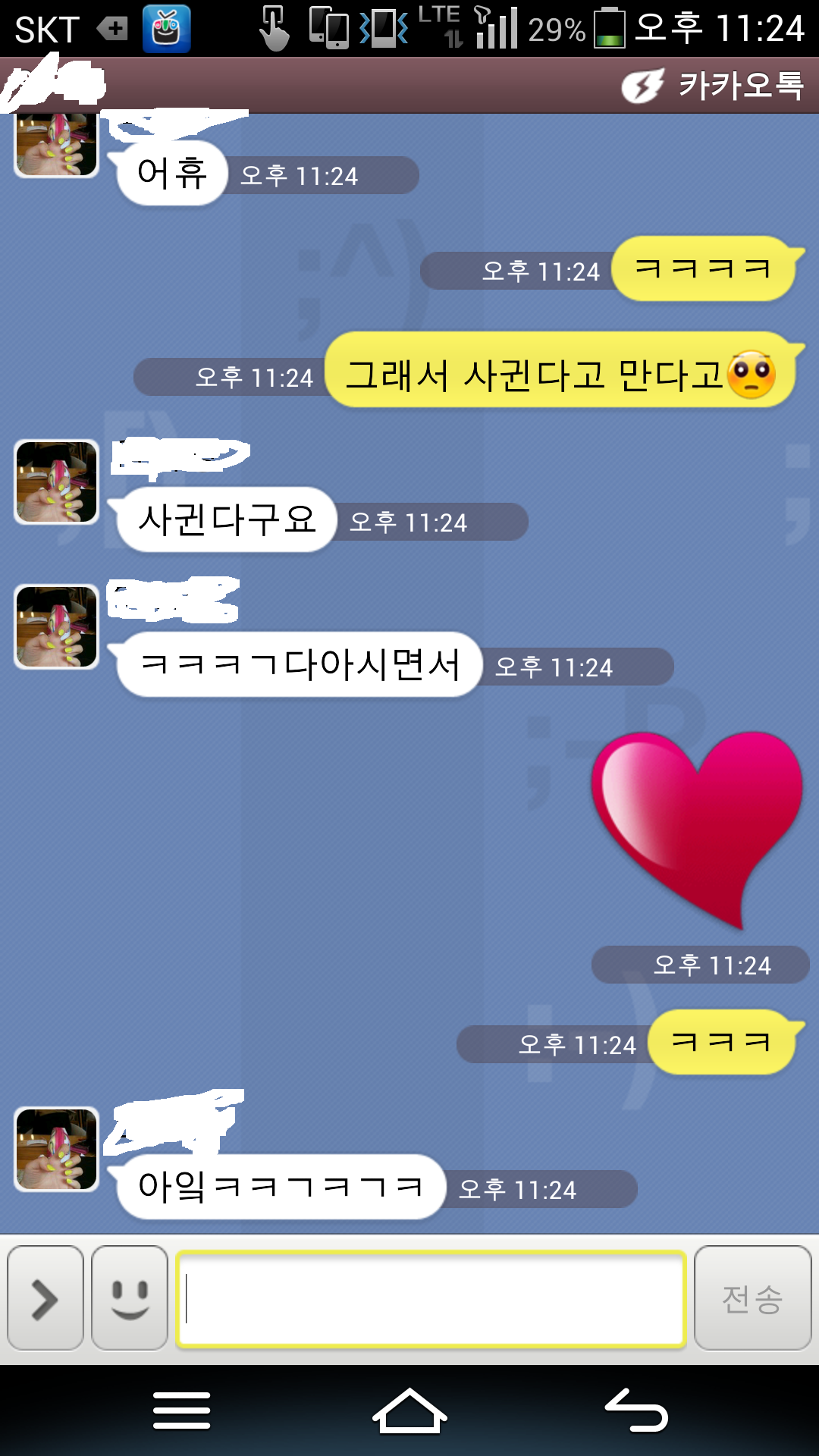Viewport: 819px width, 1456px height.
Task: Open the system menu button
Action: tap(182, 1410)
